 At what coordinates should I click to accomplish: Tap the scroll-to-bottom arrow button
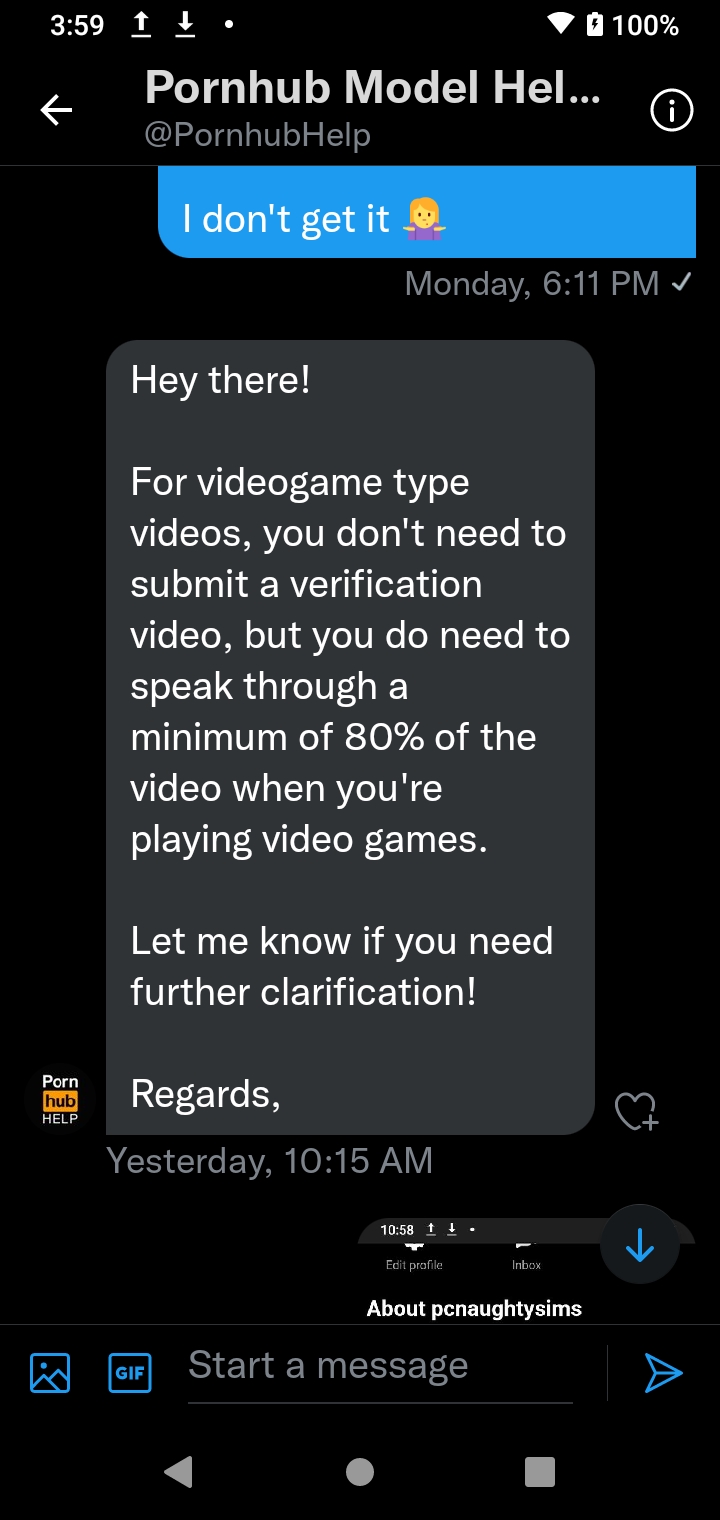639,1245
